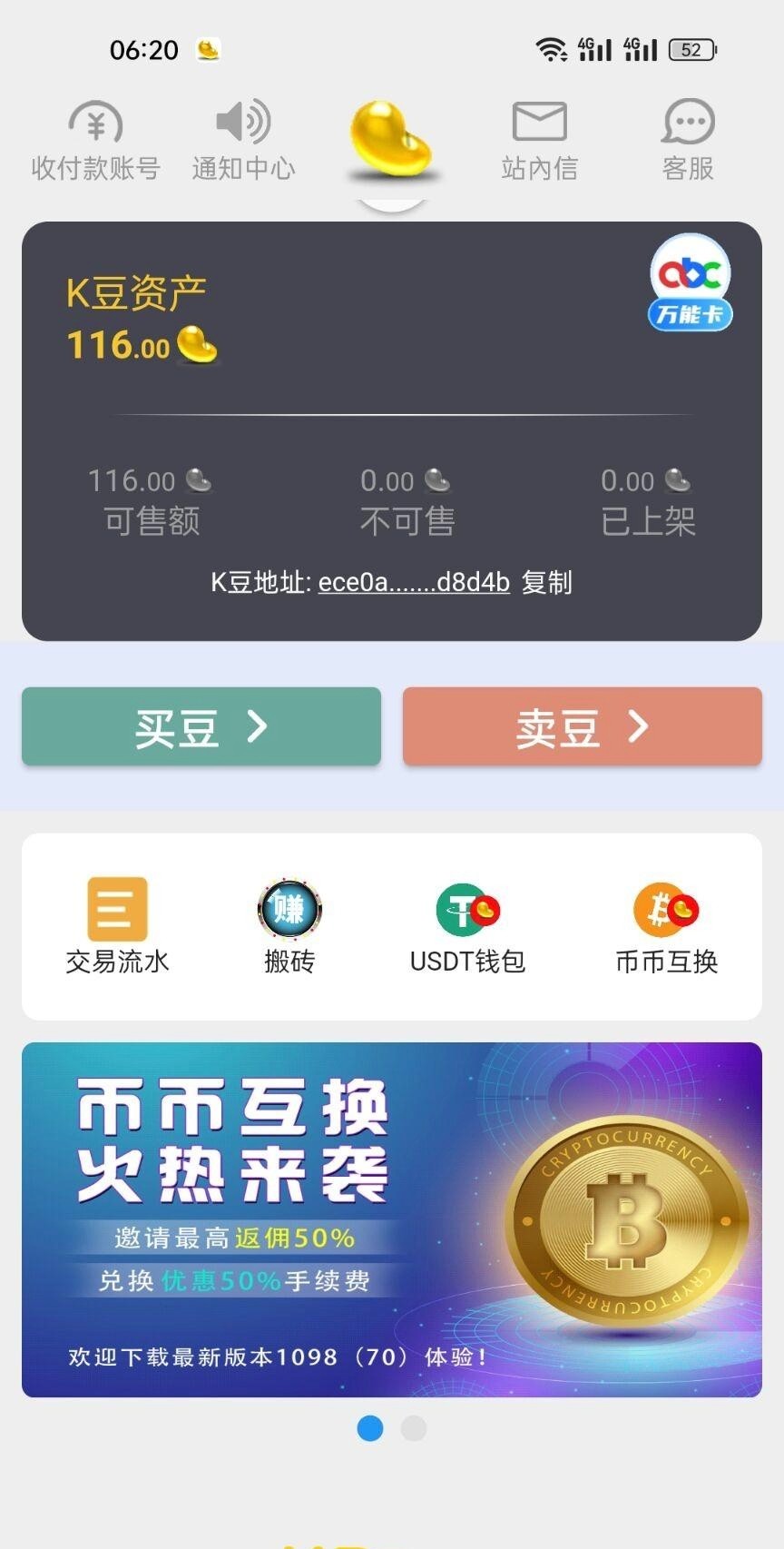Open the 币币互换火热来袭 promo banner
The image size is (784, 1549).
tap(392, 1219)
